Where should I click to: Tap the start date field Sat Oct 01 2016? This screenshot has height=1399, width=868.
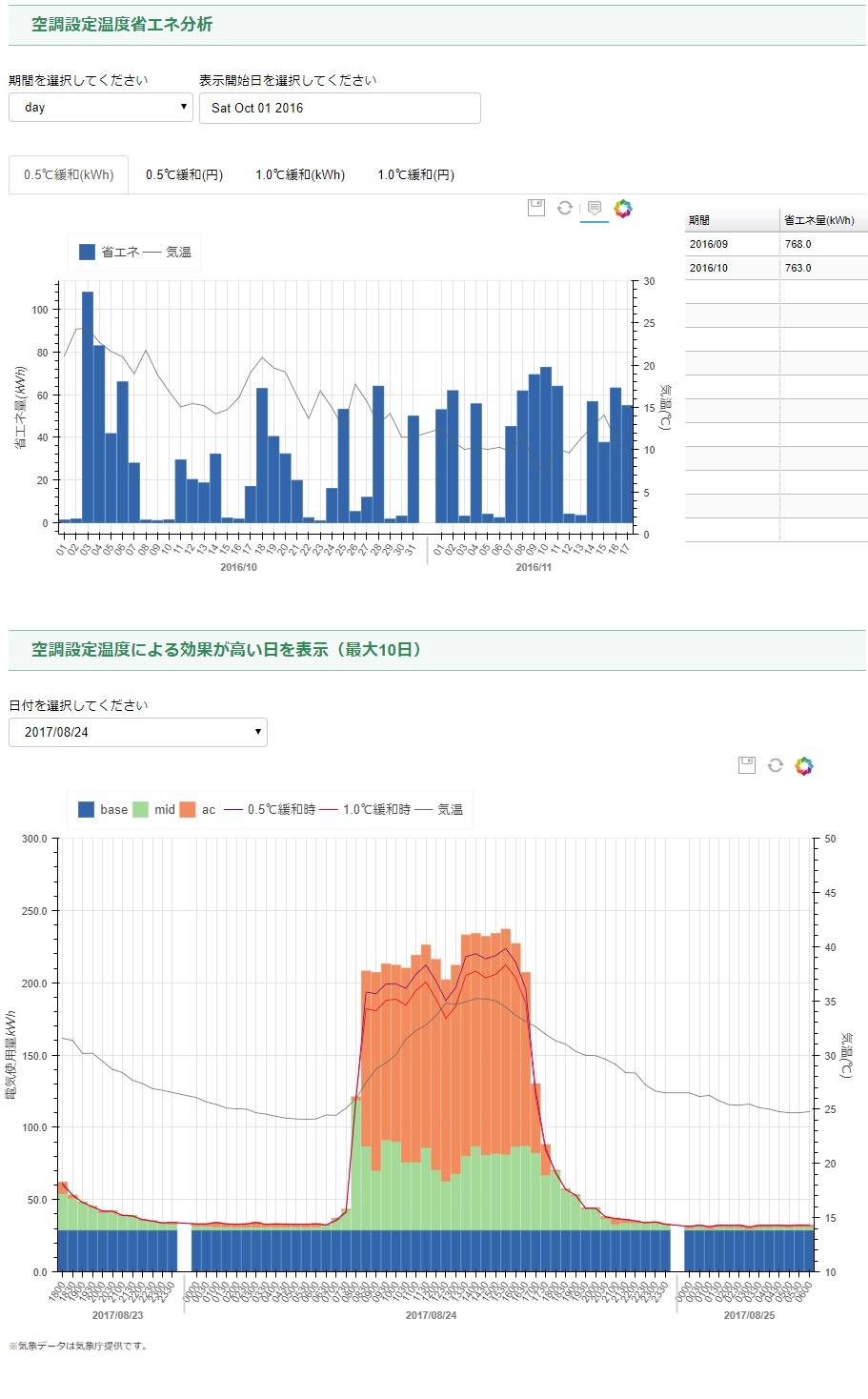(x=340, y=108)
